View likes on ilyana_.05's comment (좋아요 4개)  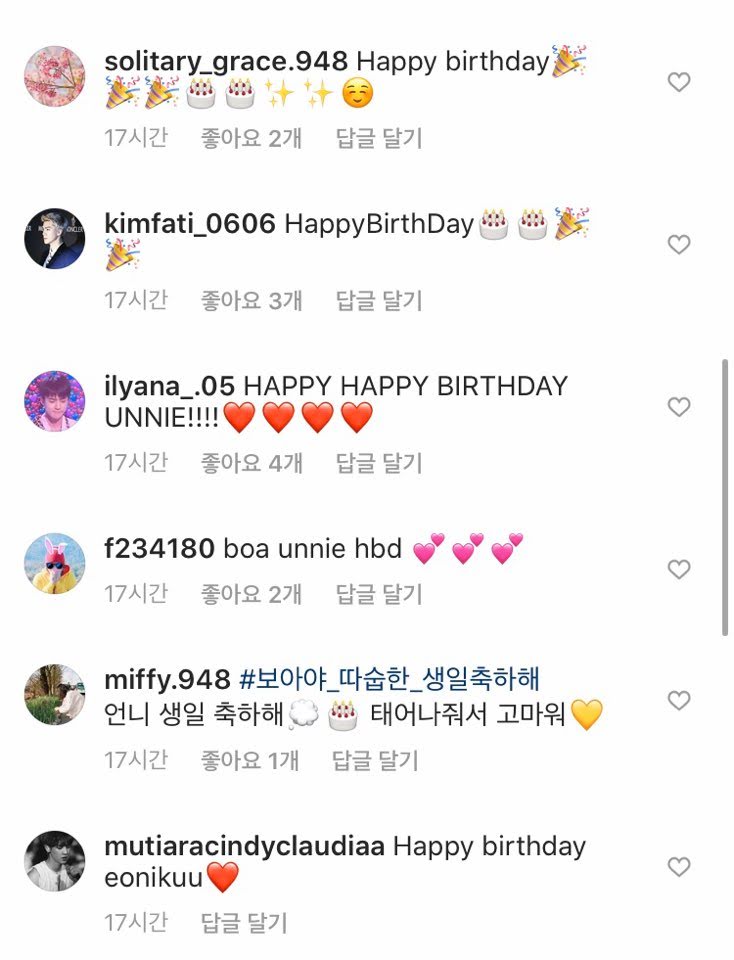(251, 463)
